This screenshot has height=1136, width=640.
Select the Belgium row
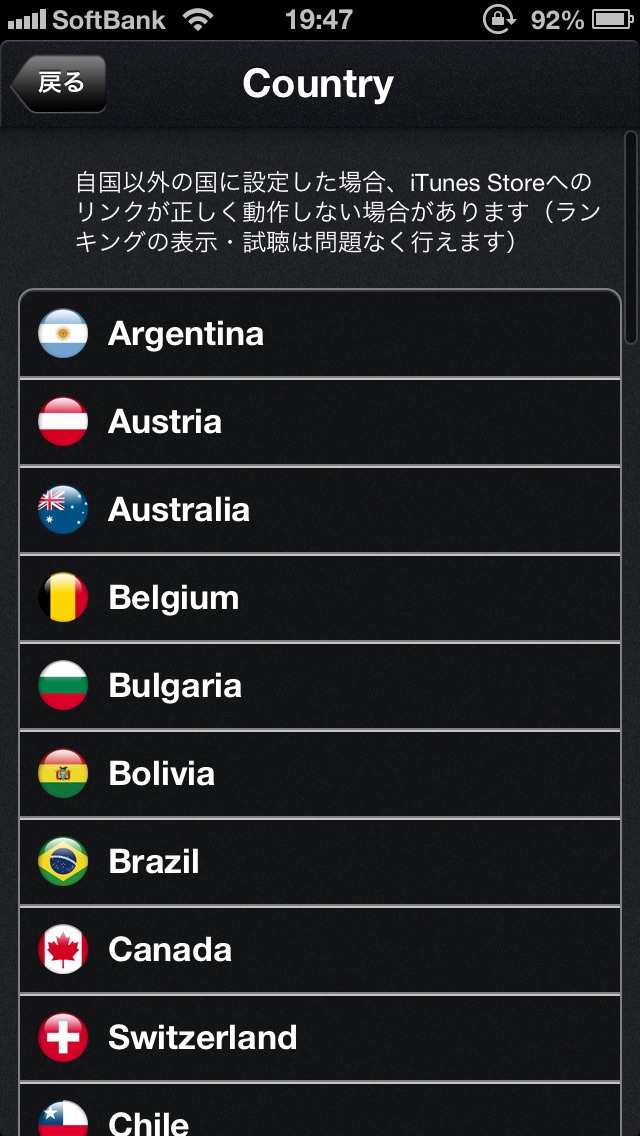(x=320, y=598)
